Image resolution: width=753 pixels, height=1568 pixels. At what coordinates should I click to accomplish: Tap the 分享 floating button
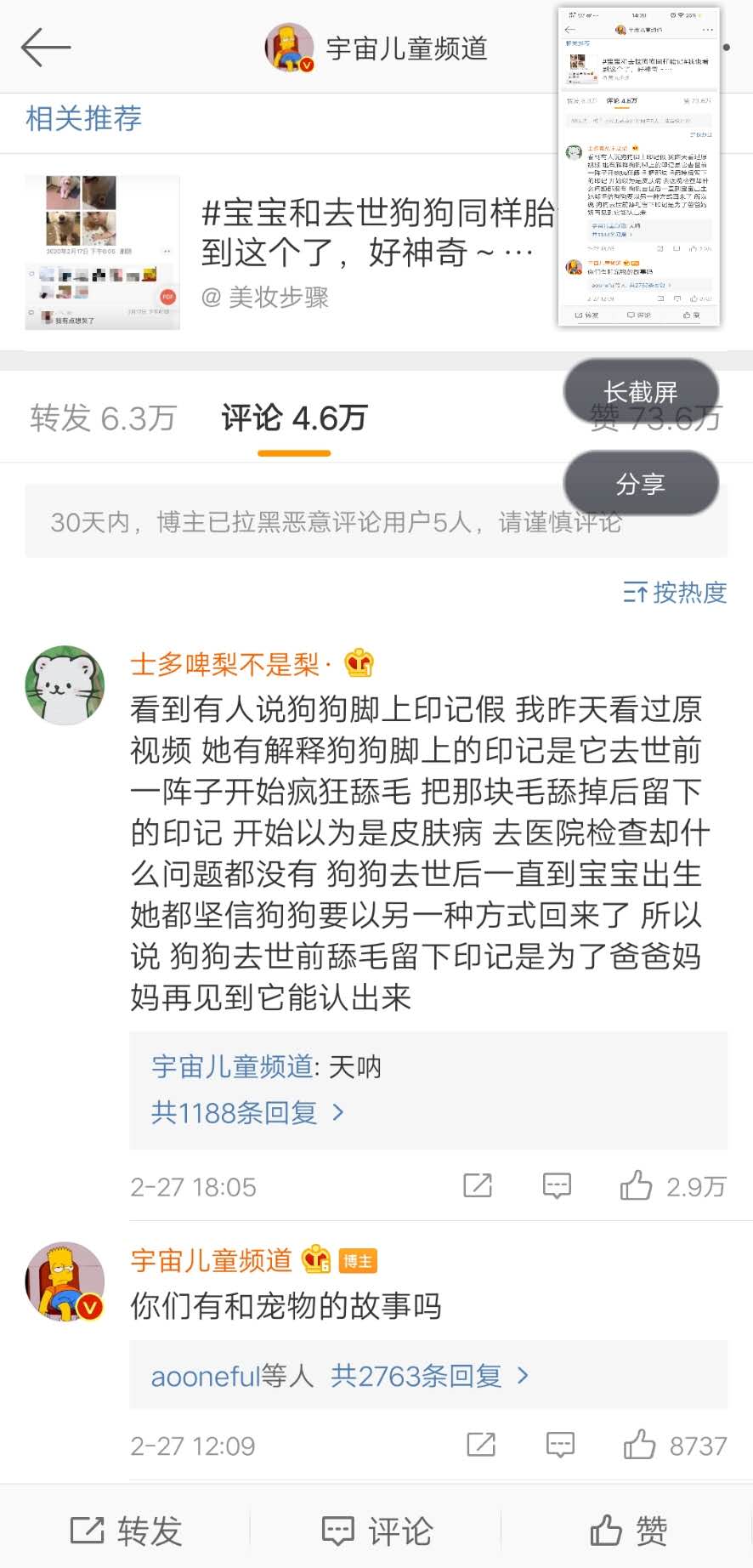click(643, 483)
